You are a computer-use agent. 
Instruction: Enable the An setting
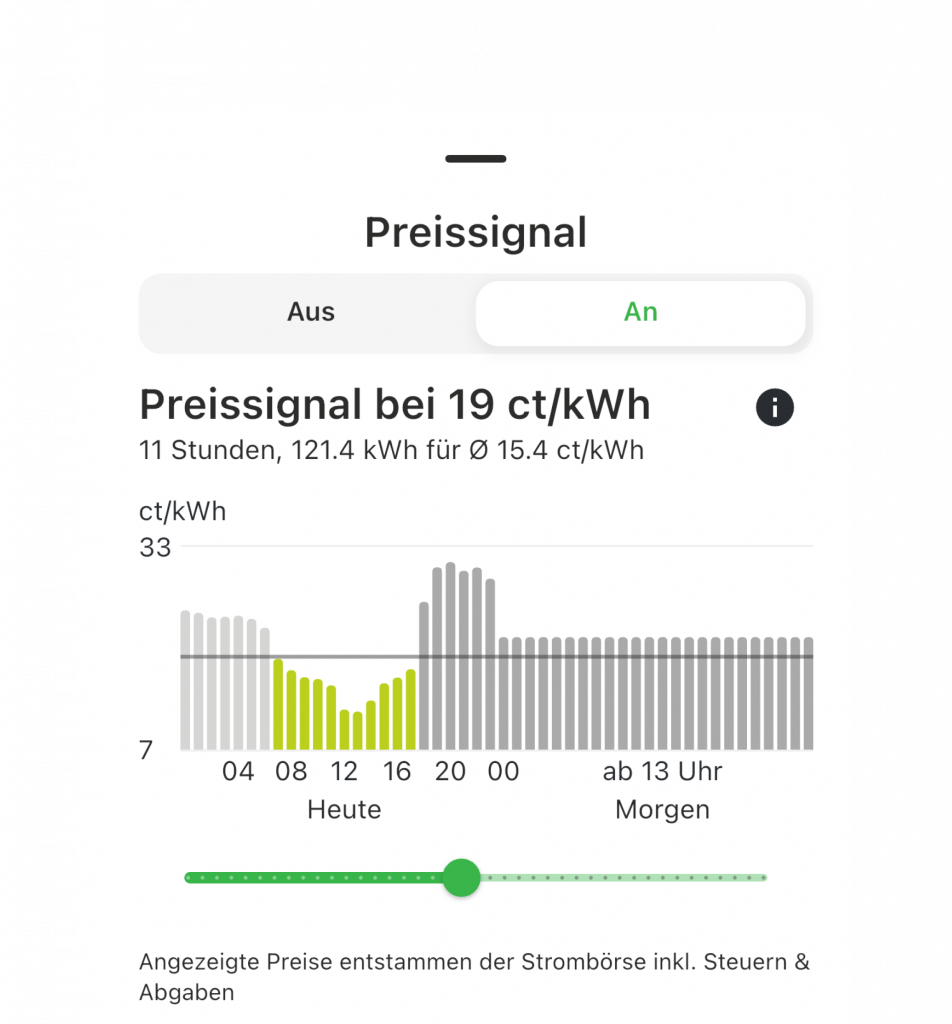coord(640,312)
